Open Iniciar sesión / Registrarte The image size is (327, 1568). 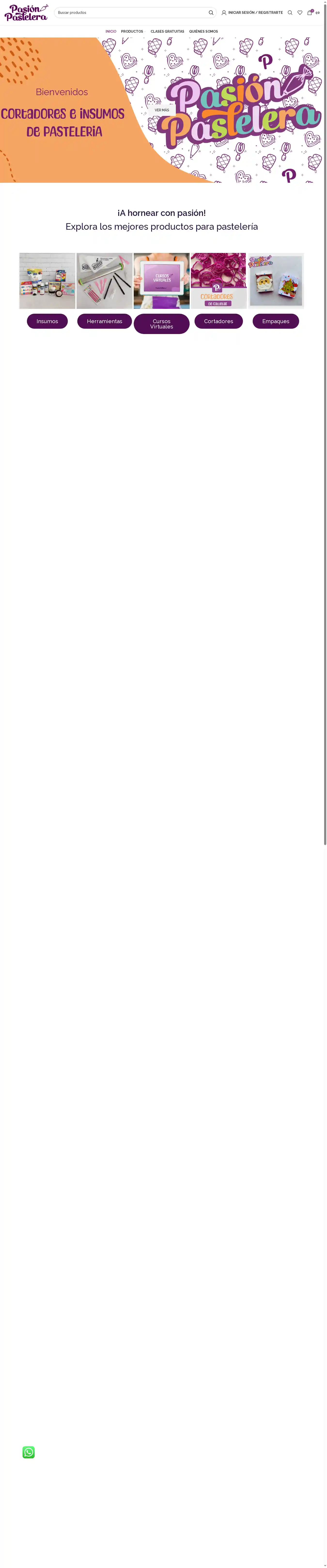252,13
